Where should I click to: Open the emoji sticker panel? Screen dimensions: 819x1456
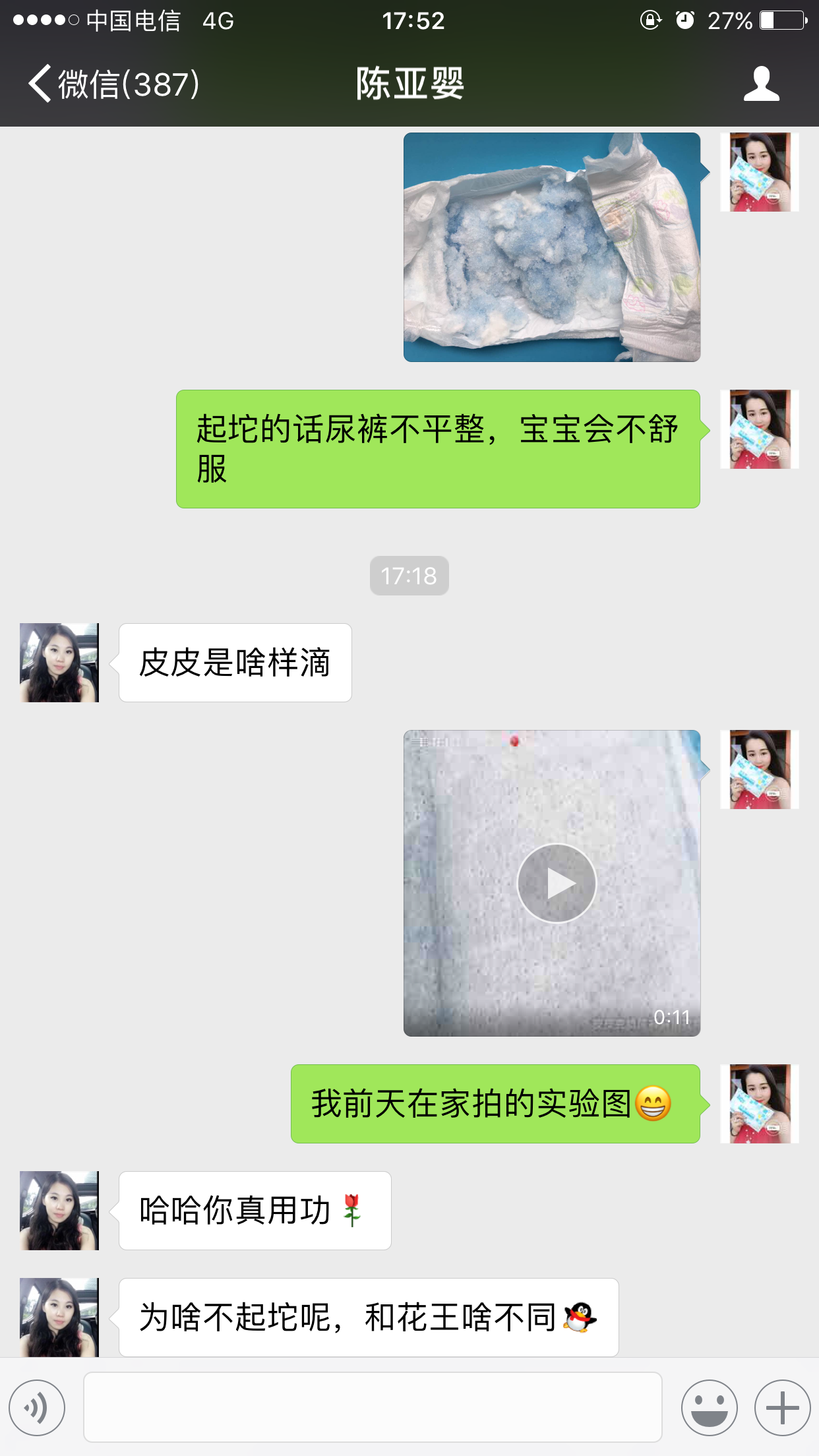(709, 1407)
